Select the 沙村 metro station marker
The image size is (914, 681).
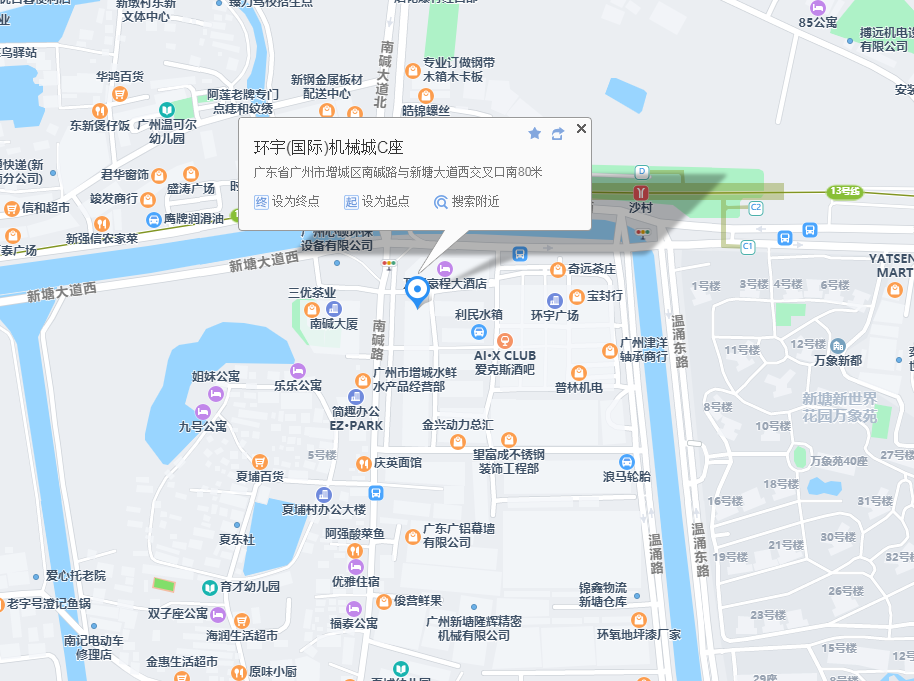click(640, 191)
